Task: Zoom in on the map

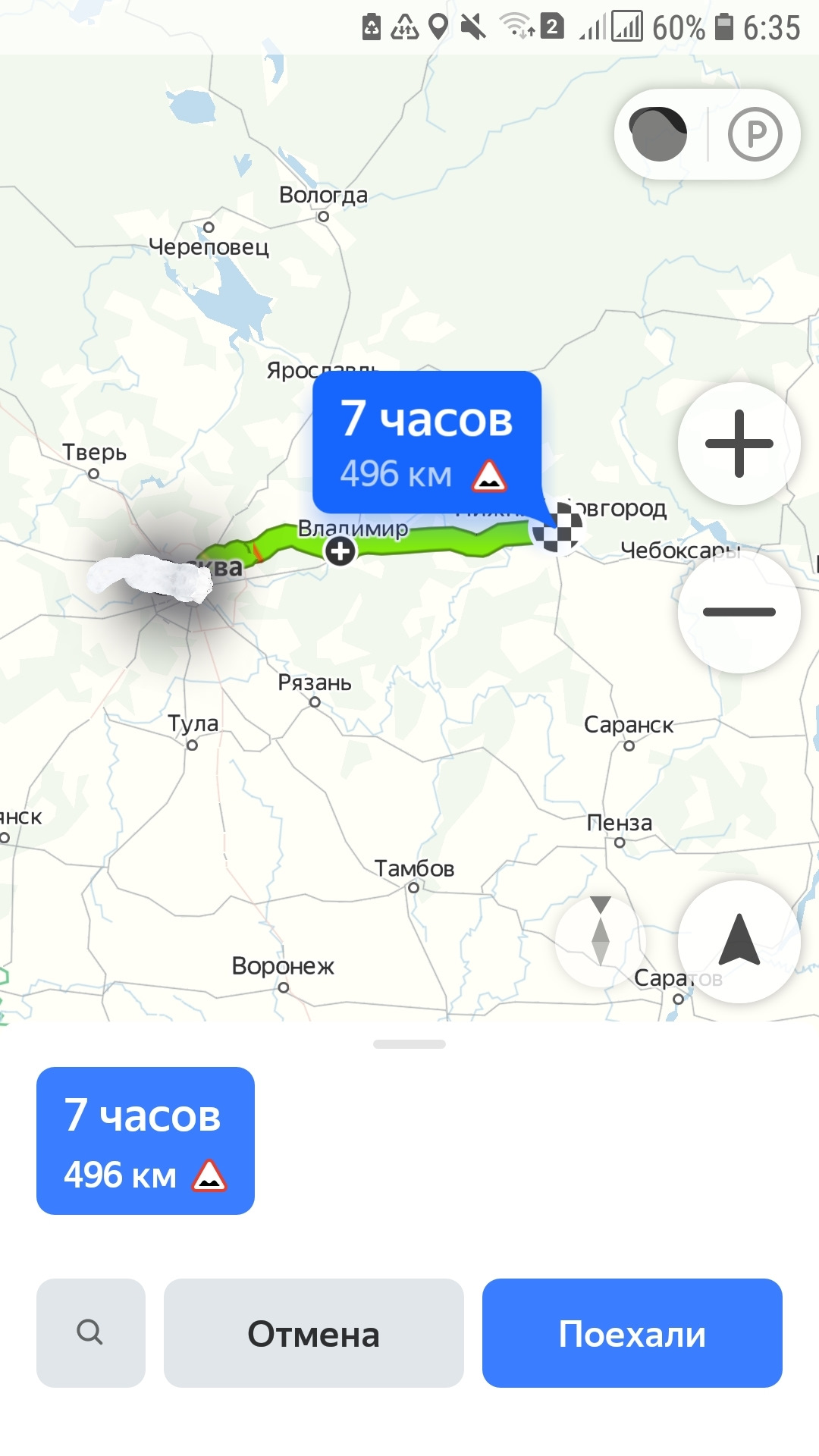Action: click(739, 444)
